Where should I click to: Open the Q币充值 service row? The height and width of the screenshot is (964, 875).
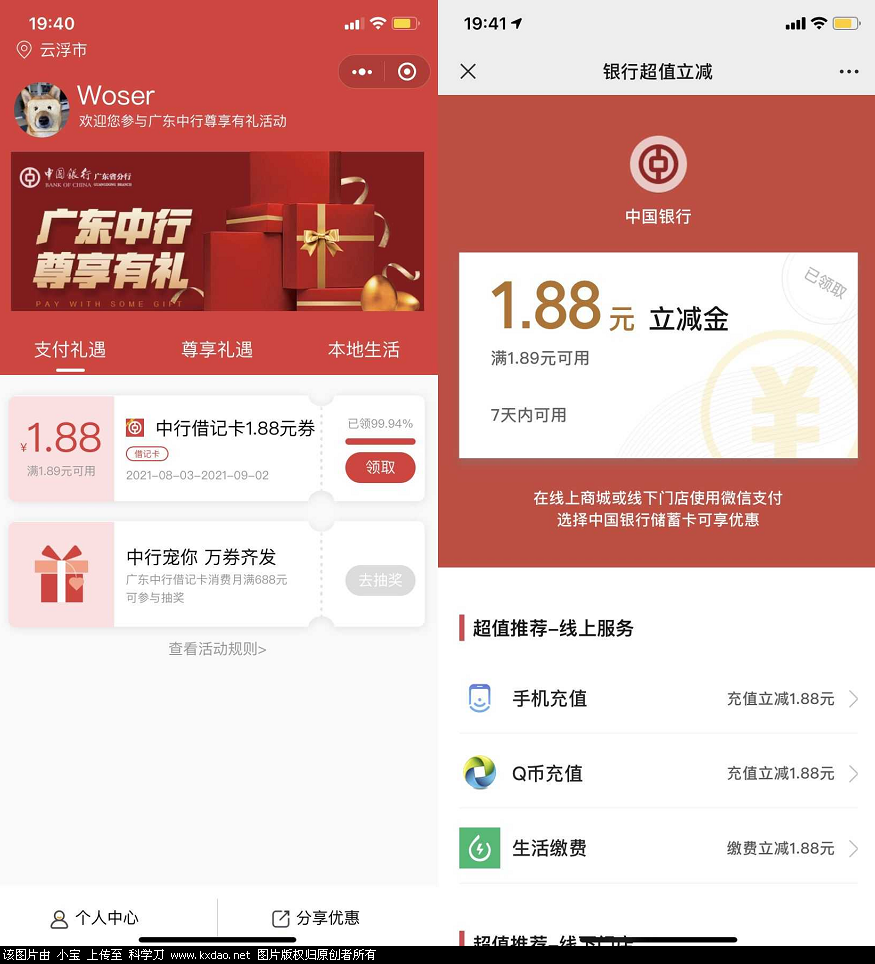pos(657,773)
